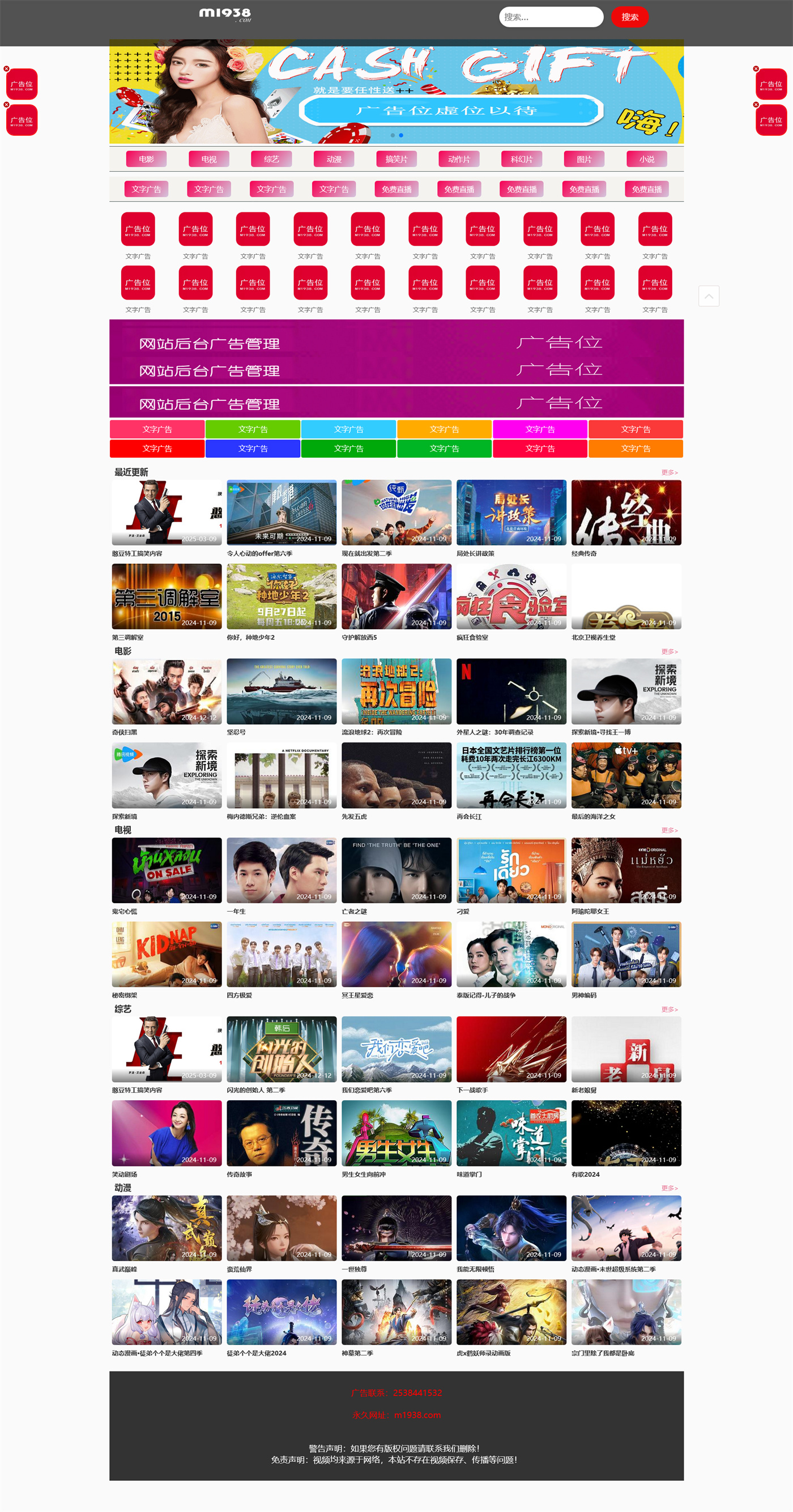Open 神墓第二季 anime card
The width and height of the screenshot is (793, 1512).
396,1312
